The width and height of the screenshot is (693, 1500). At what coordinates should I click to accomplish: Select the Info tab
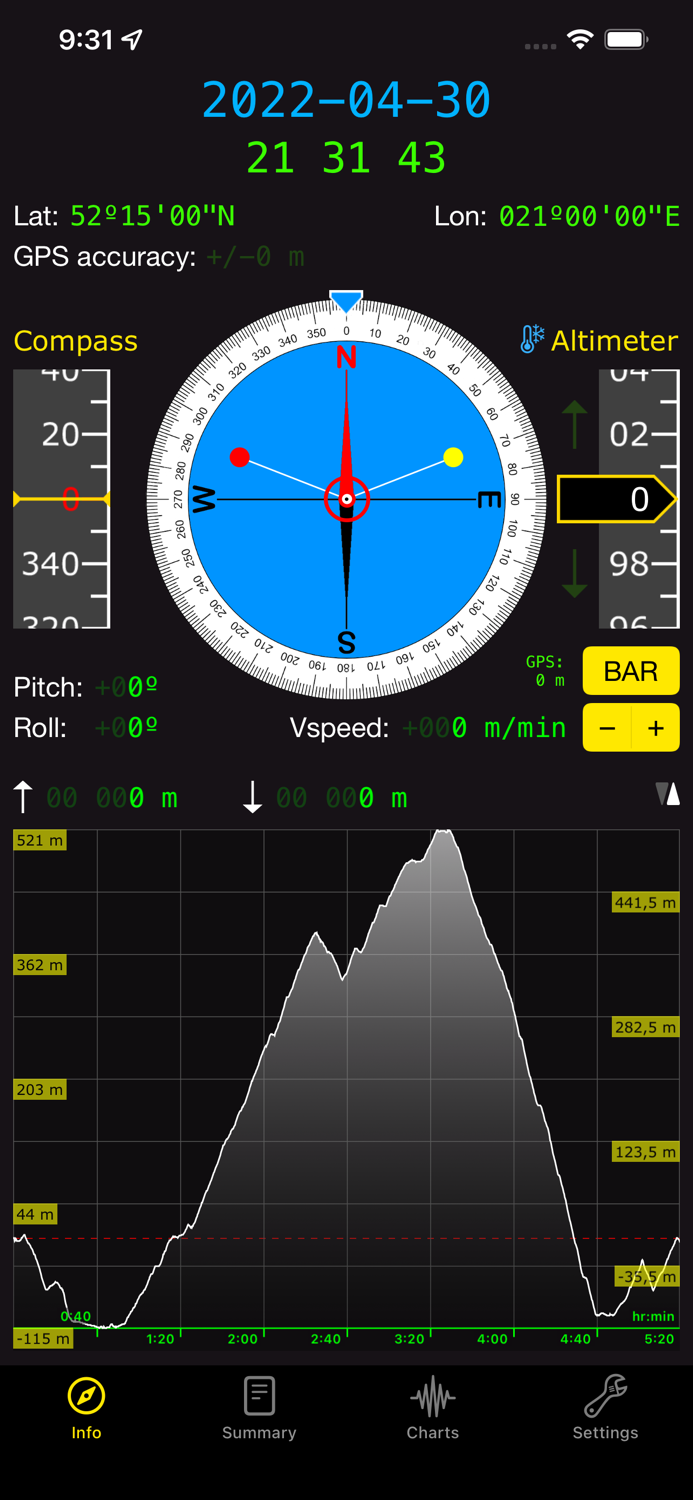point(86,1408)
